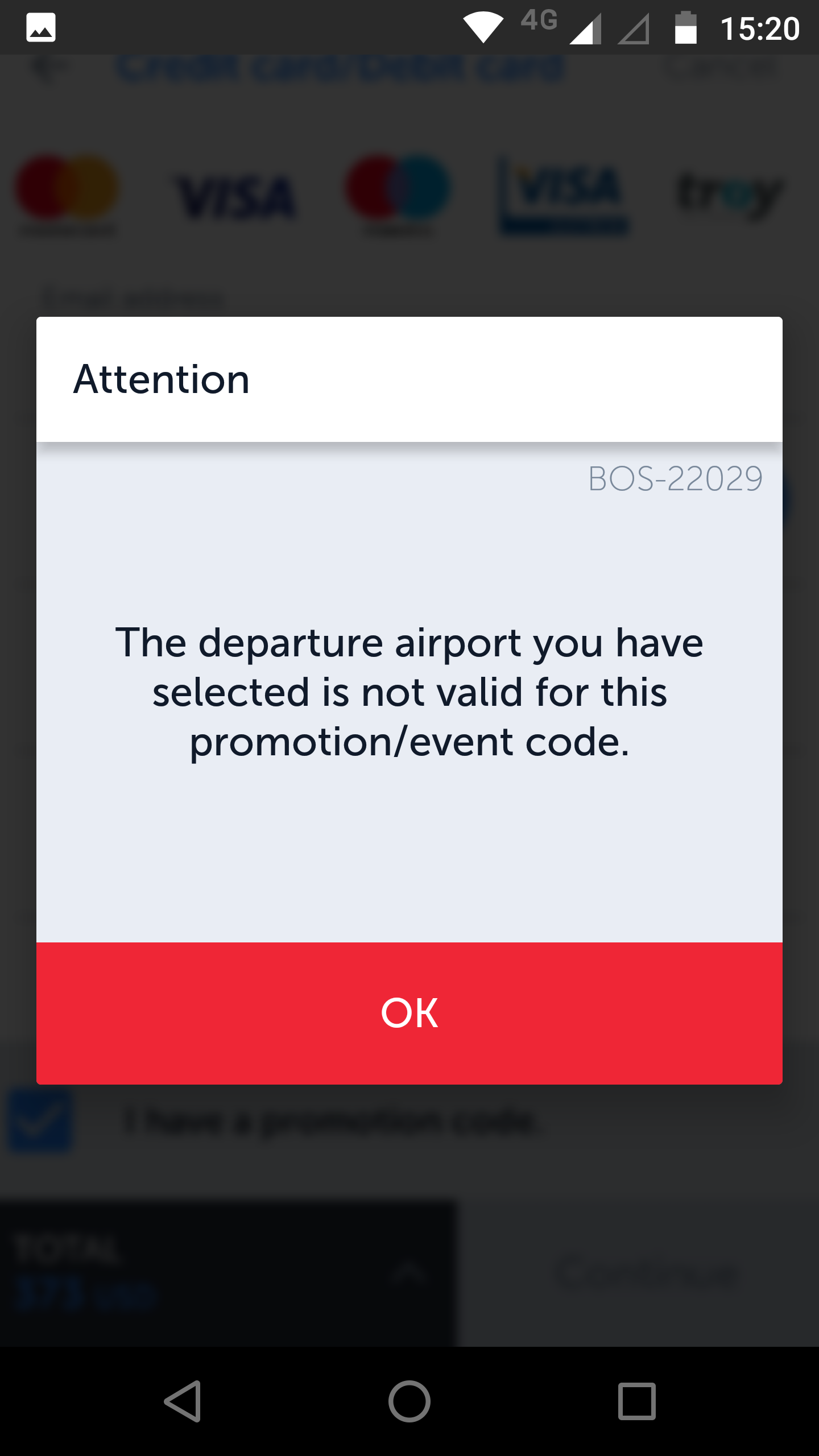Screen dimensions: 819x1456
Task: Go back using the system back button
Action: (x=183, y=1401)
